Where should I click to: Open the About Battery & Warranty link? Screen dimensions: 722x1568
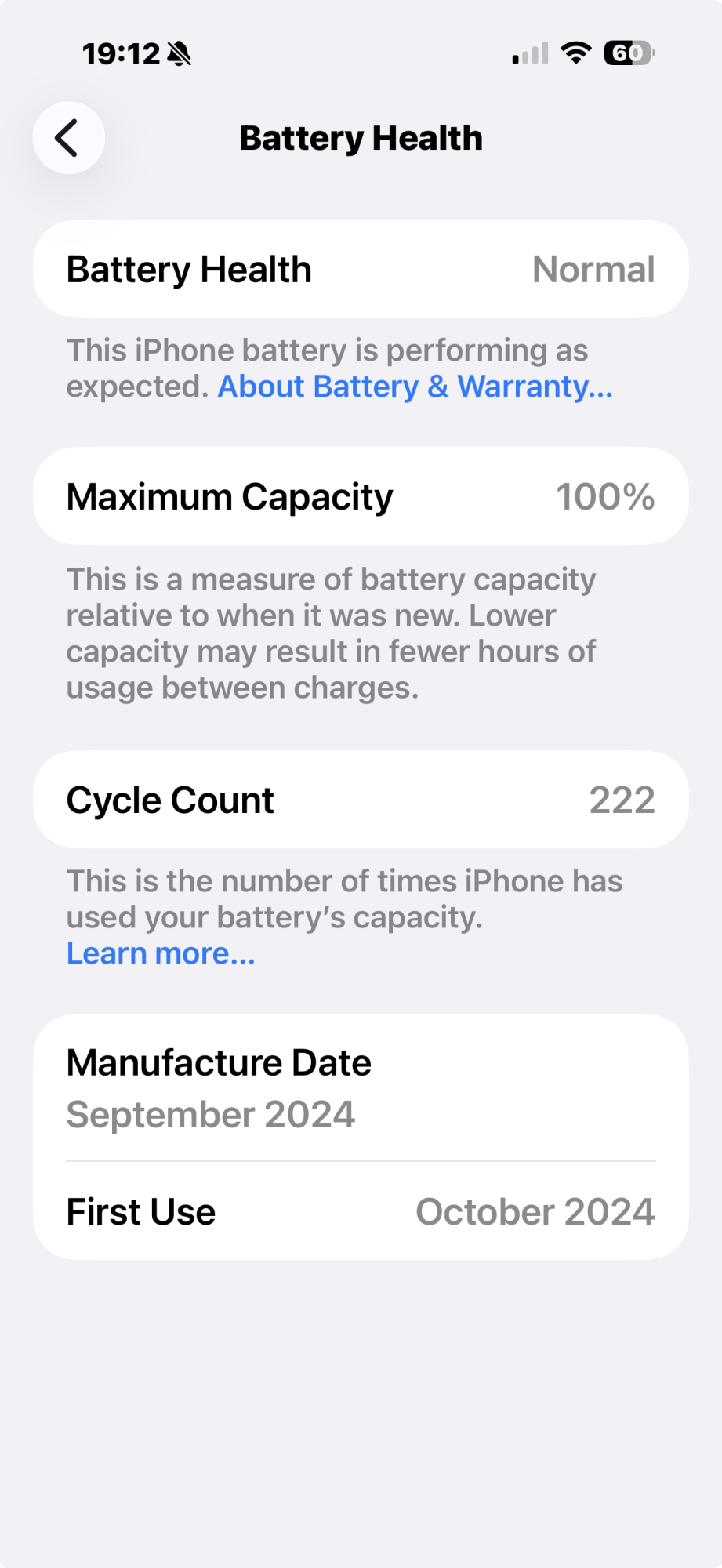click(415, 387)
